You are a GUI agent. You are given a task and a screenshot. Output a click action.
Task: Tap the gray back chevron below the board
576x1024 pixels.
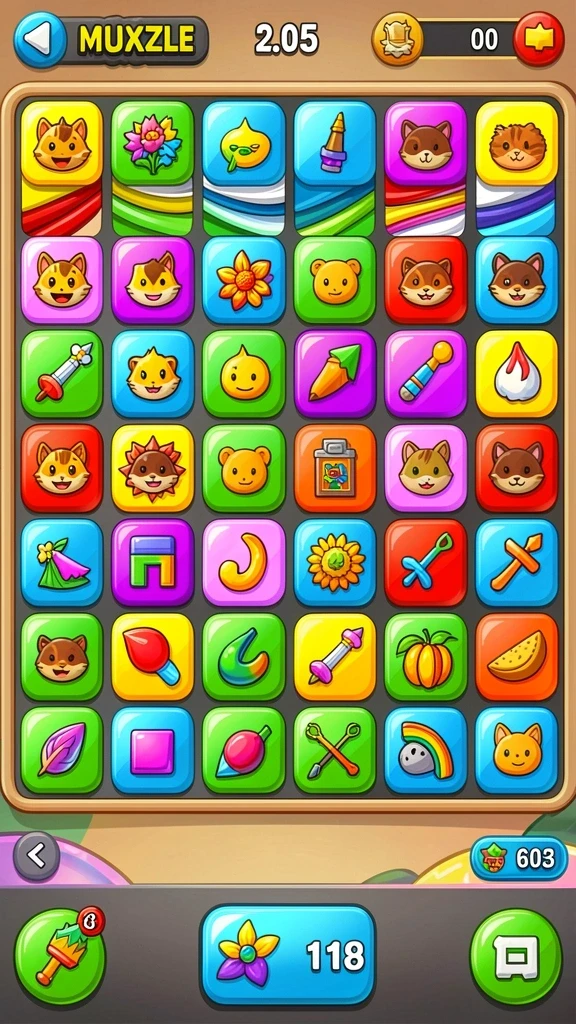(x=37, y=855)
